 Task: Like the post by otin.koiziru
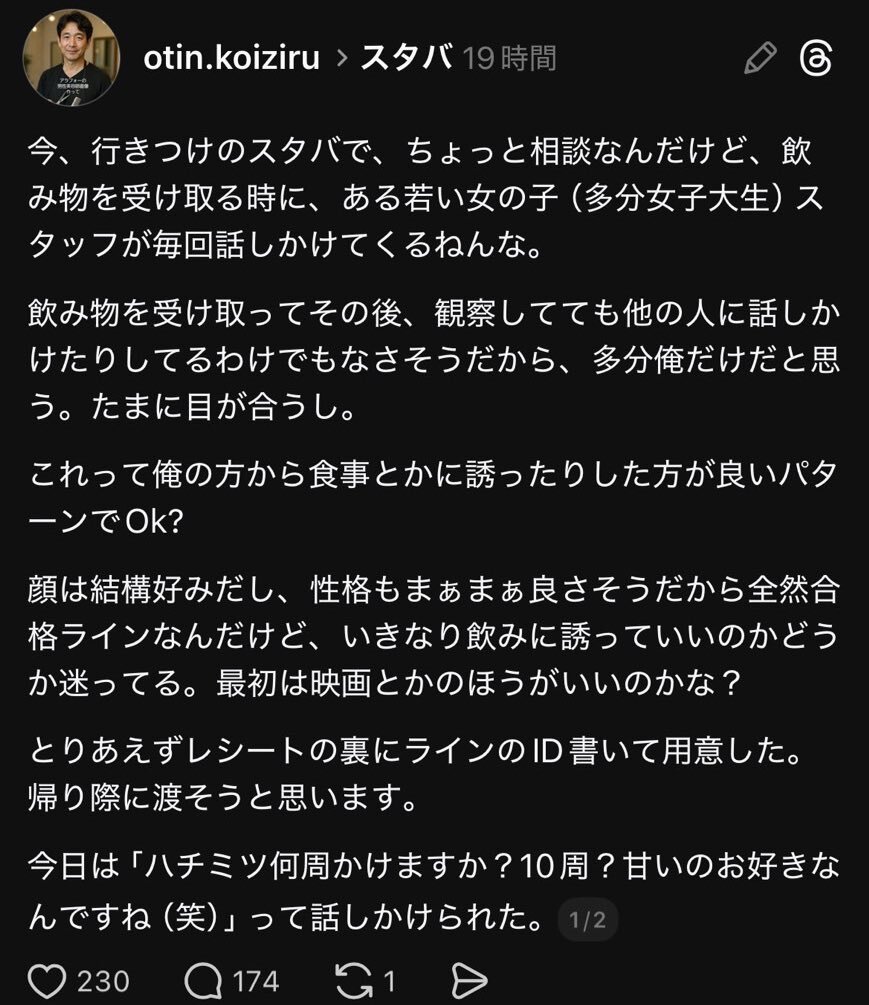click(x=48, y=980)
